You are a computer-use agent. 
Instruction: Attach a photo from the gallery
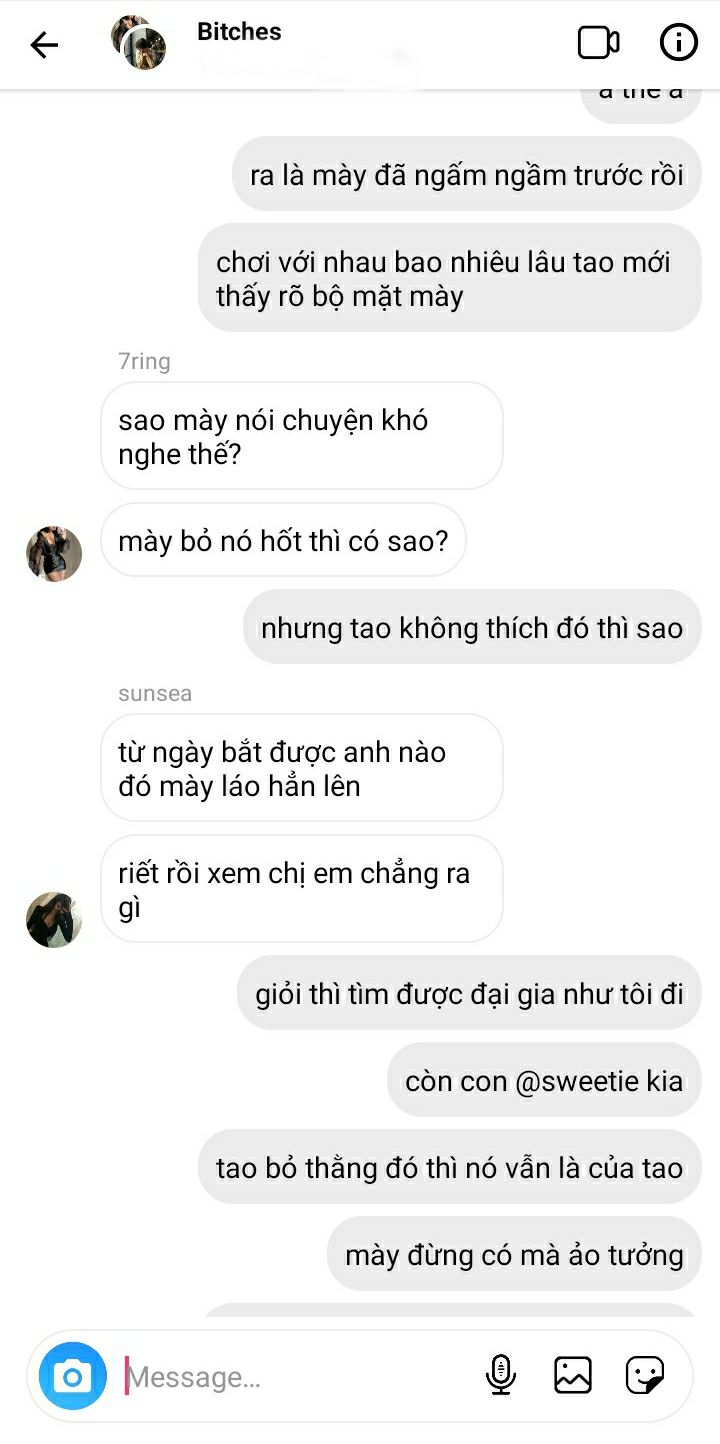[573, 1376]
